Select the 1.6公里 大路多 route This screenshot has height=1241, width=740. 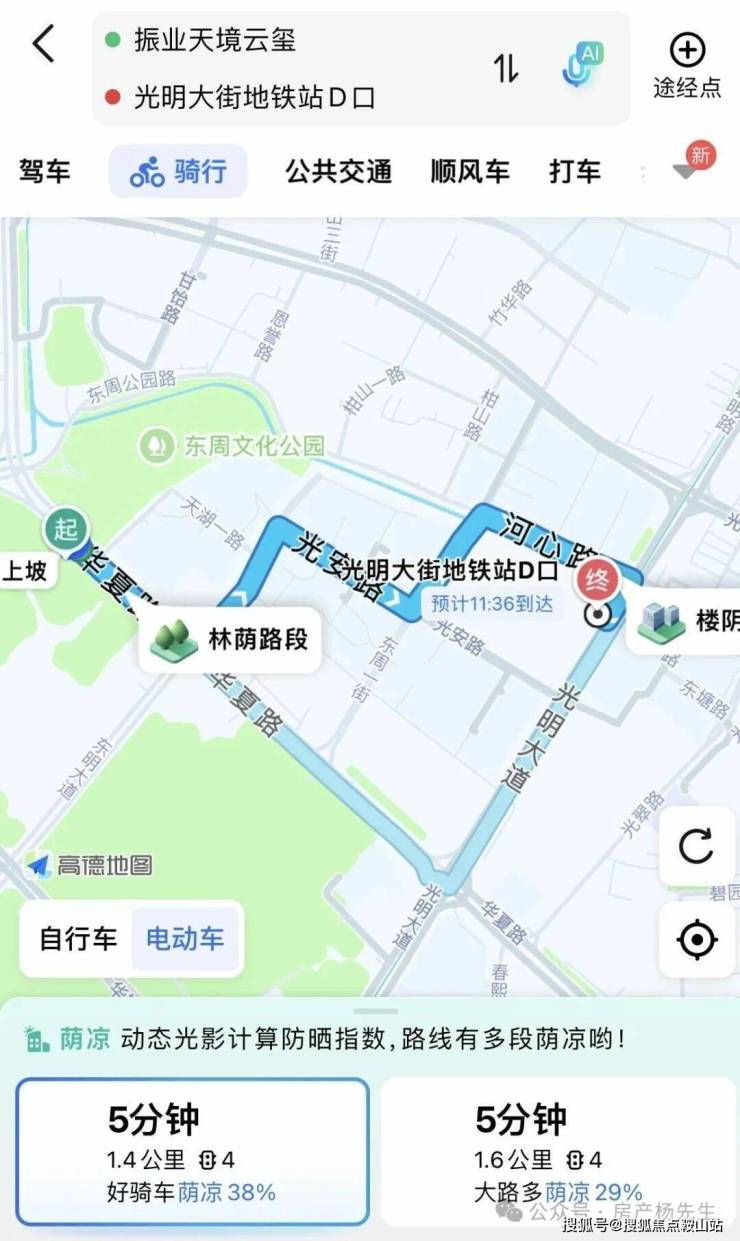[558, 1151]
